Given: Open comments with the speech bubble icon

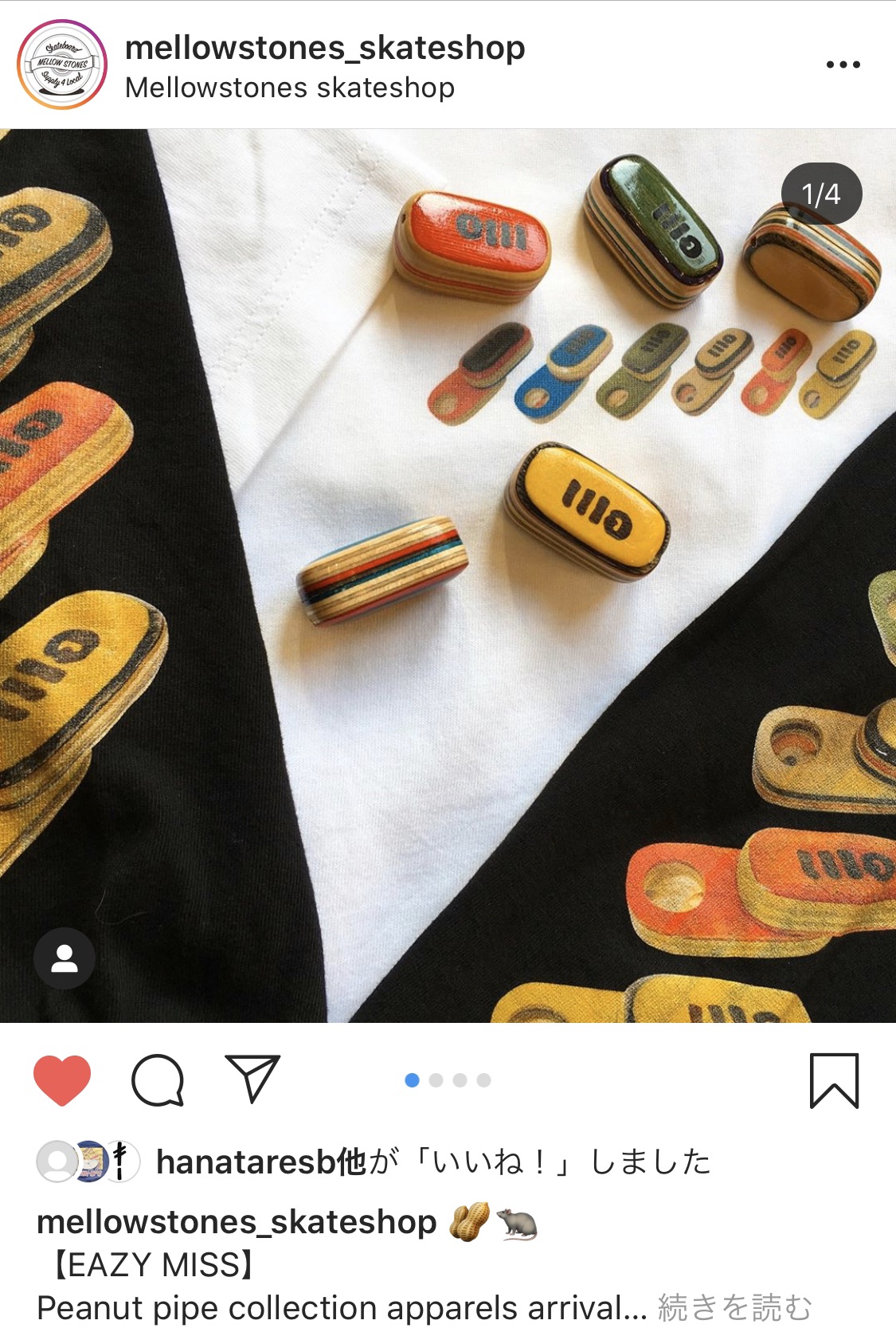Looking at the screenshot, I should [158, 1080].
